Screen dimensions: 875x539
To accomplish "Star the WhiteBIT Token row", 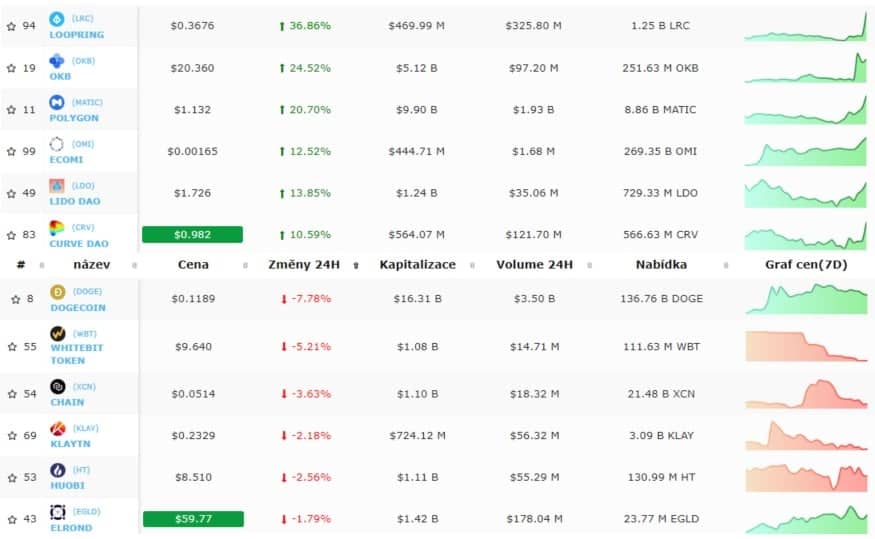I will point(12,347).
